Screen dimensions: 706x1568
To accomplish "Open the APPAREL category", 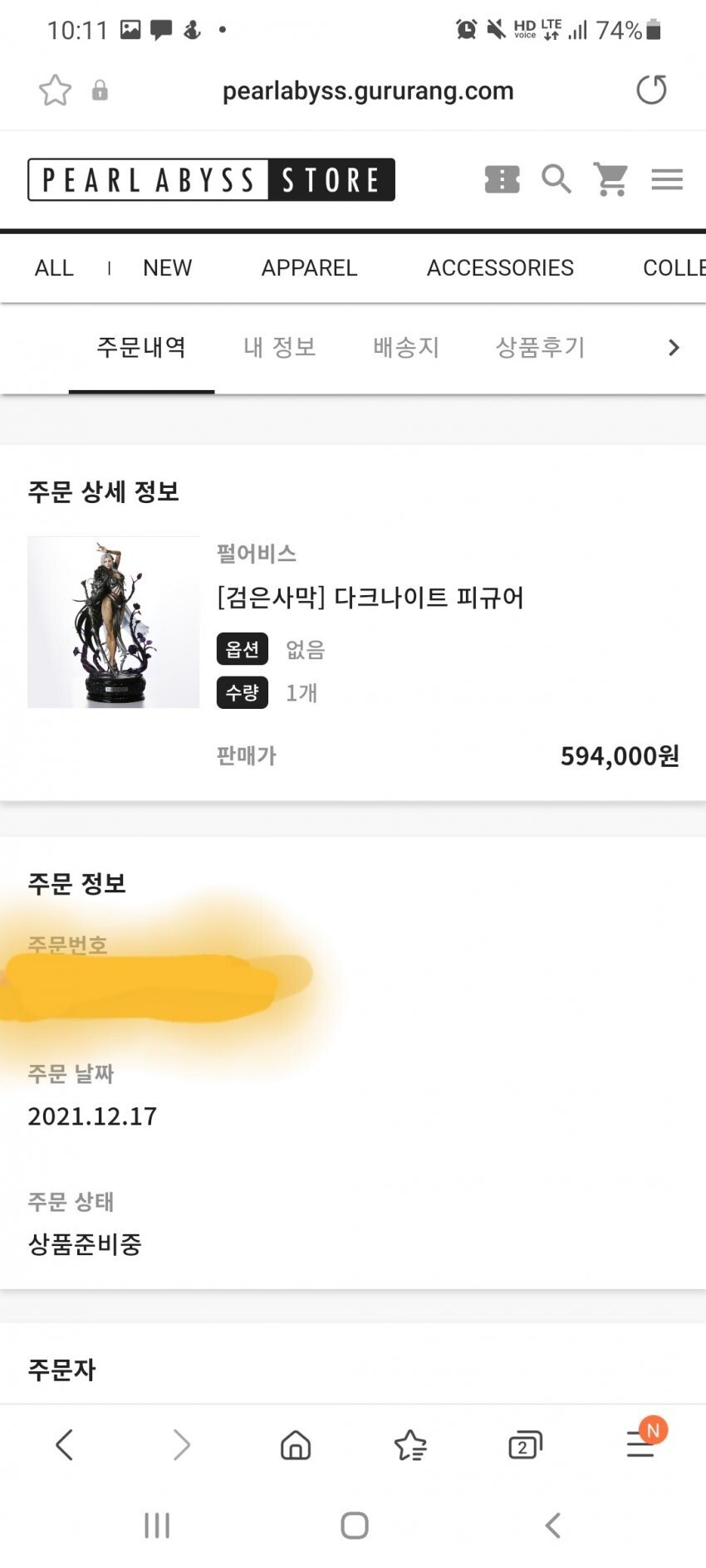I will [x=309, y=267].
